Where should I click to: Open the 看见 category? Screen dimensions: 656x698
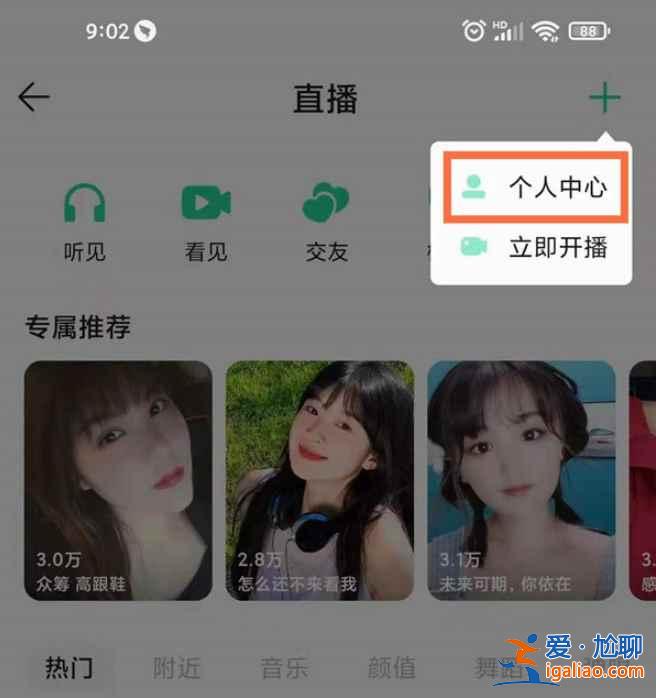[x=206, y=223]
